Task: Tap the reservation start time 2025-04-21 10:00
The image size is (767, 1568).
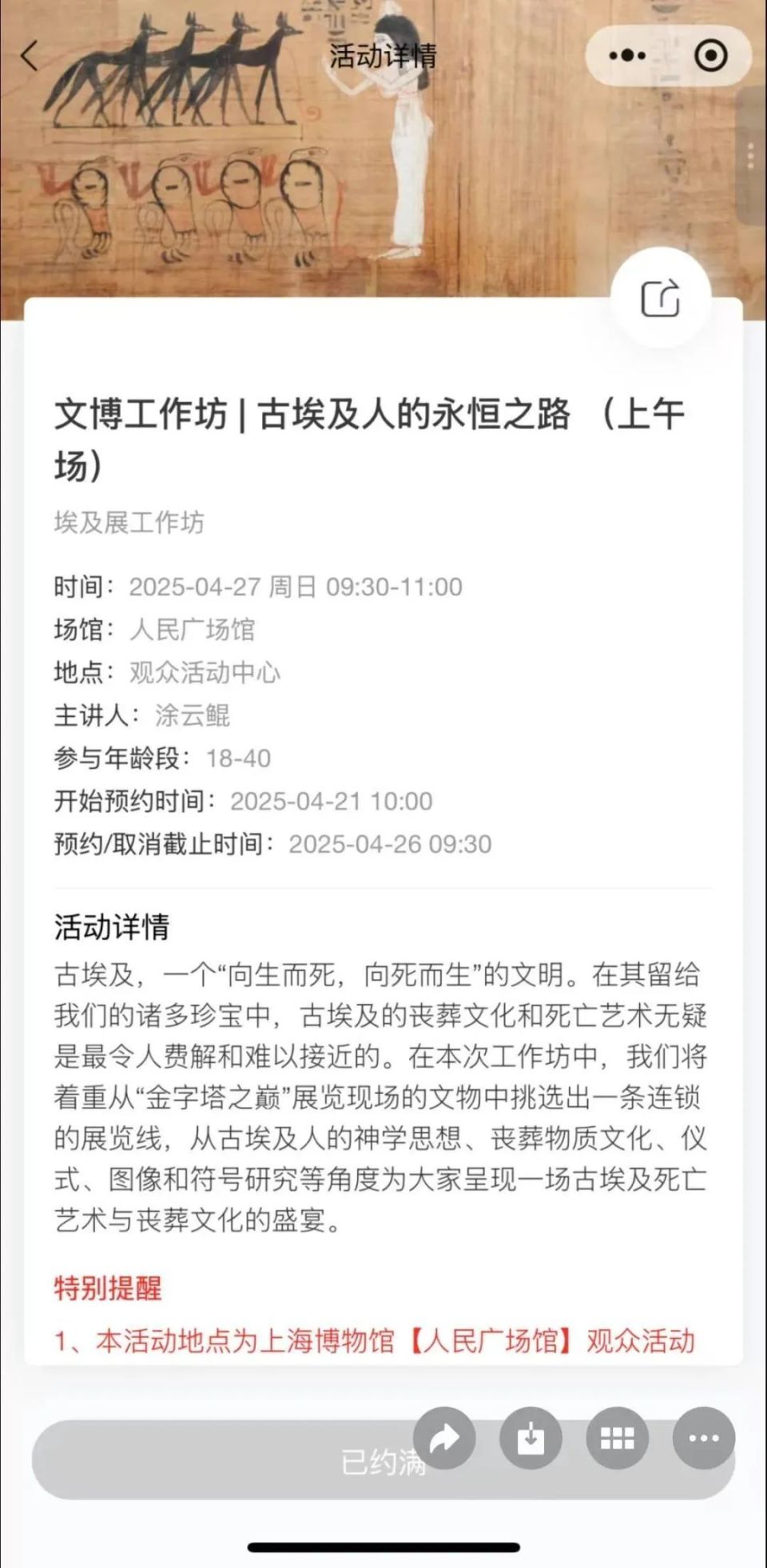Action: (332, 800)
